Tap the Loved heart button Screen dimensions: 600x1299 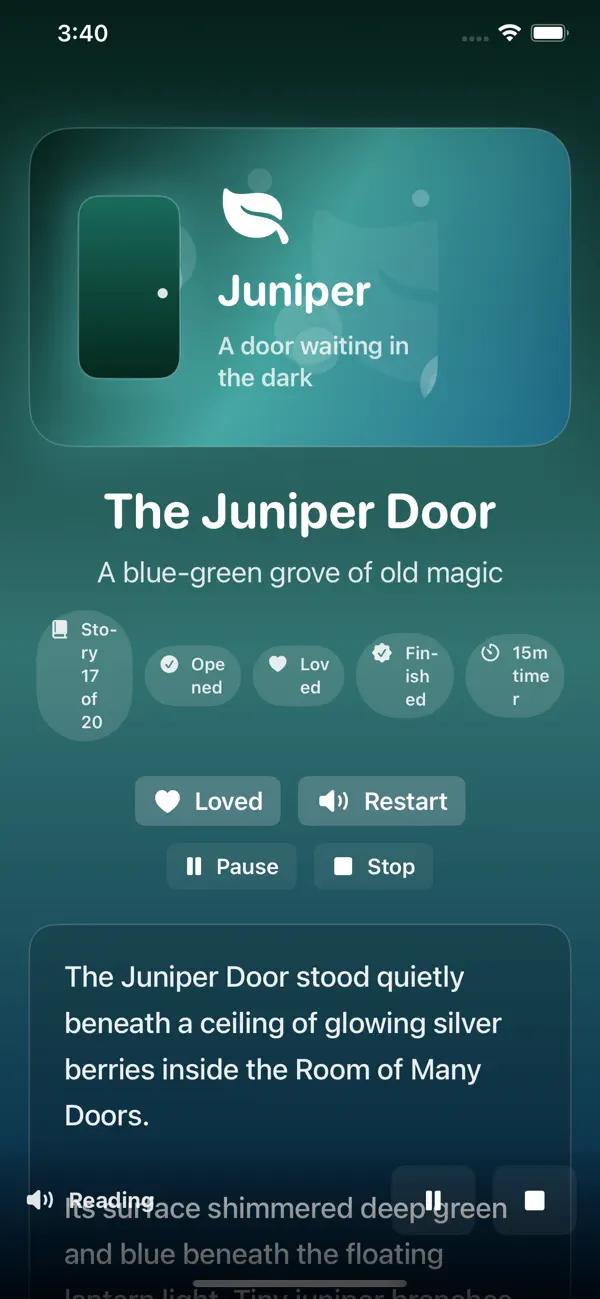pos(208,801)
